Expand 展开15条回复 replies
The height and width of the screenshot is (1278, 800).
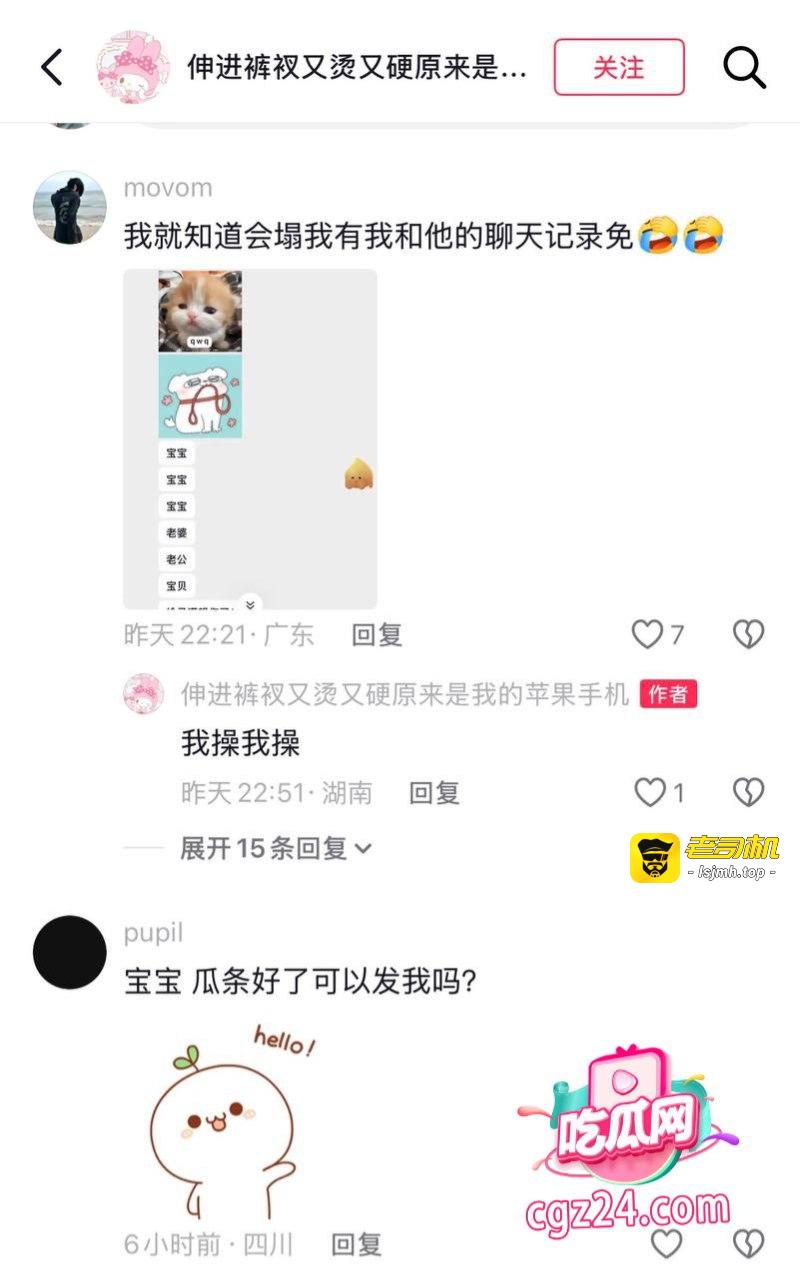click(x=276, y=848)
